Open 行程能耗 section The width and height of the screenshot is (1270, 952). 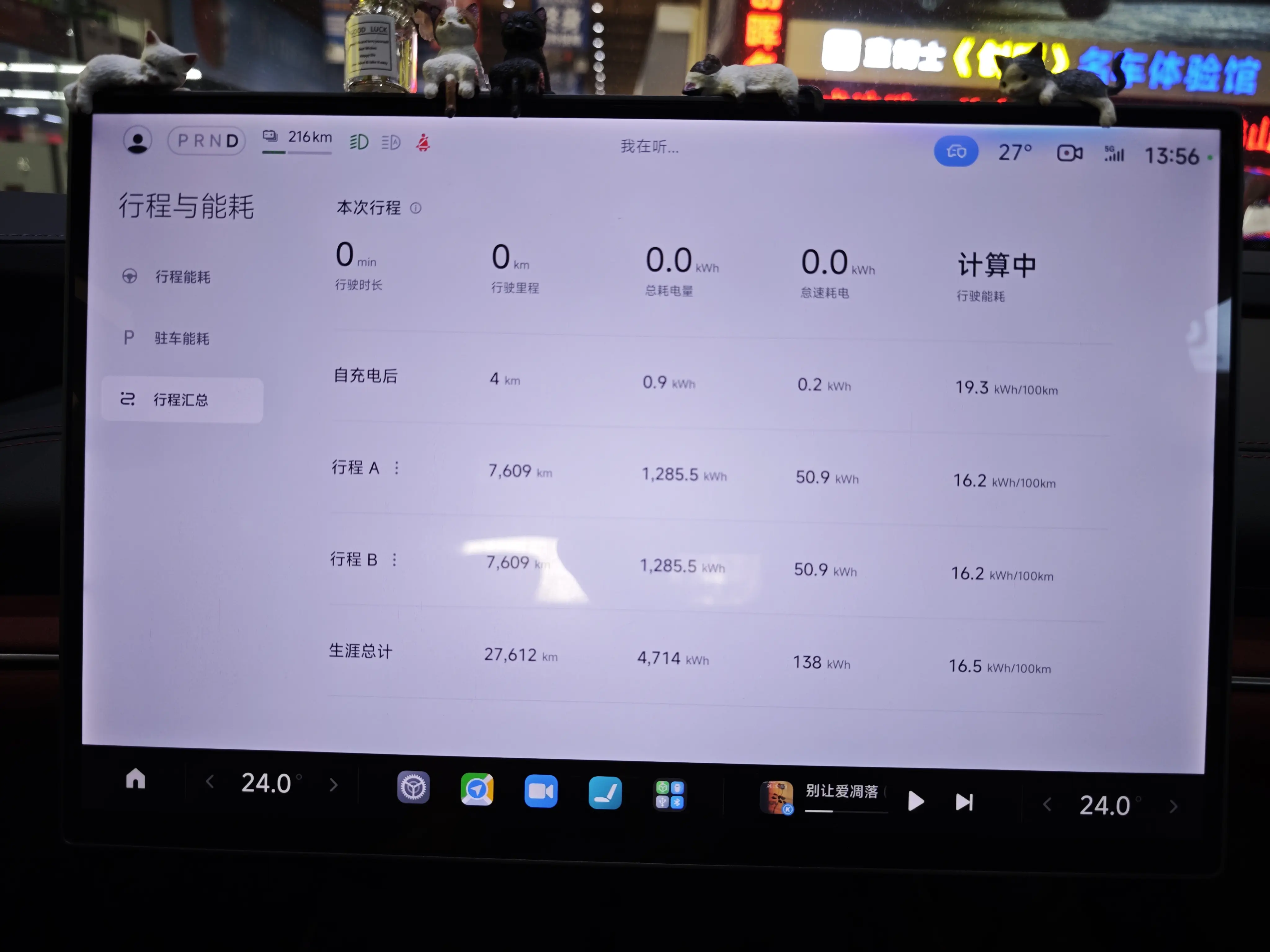pos(182,277)
